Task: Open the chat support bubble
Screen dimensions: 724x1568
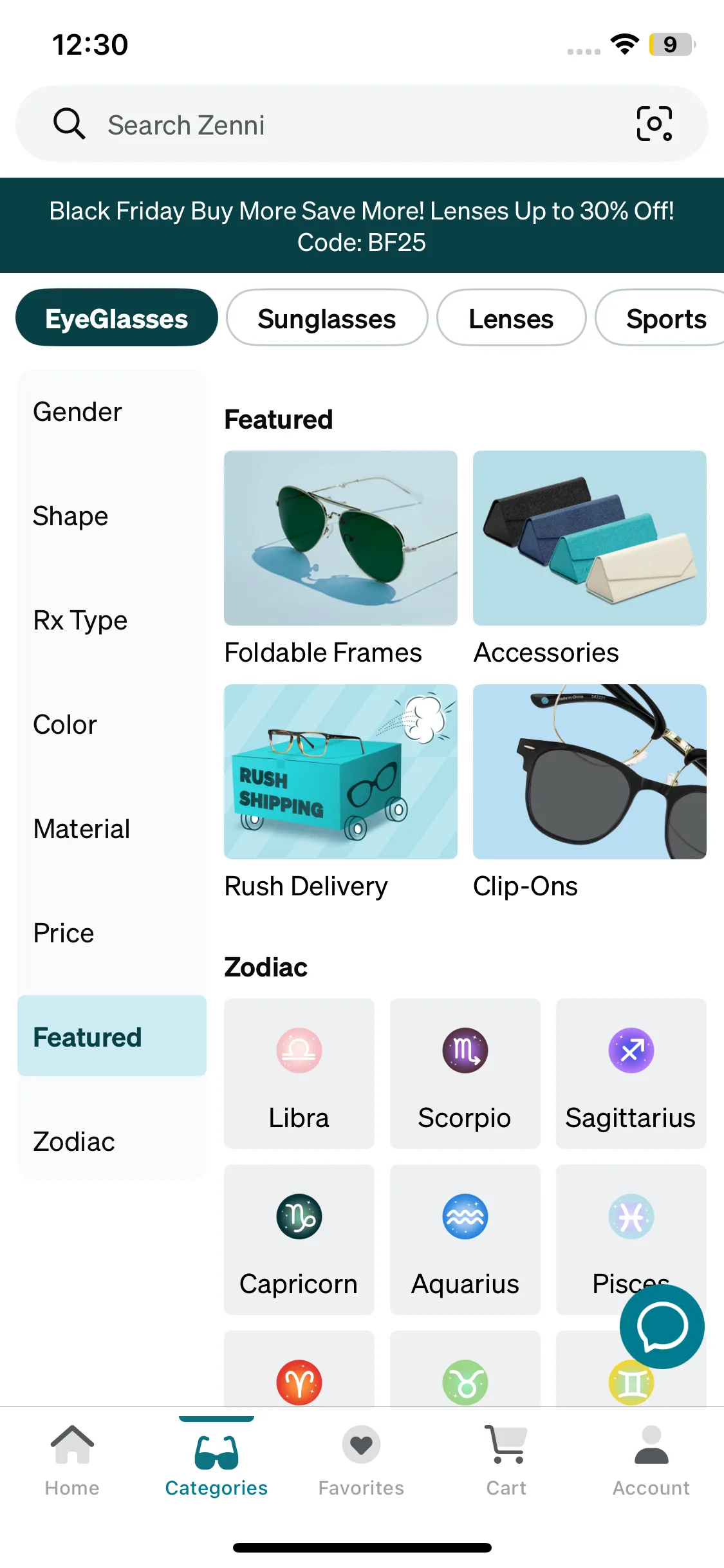Action: [x=662, y=1327]
